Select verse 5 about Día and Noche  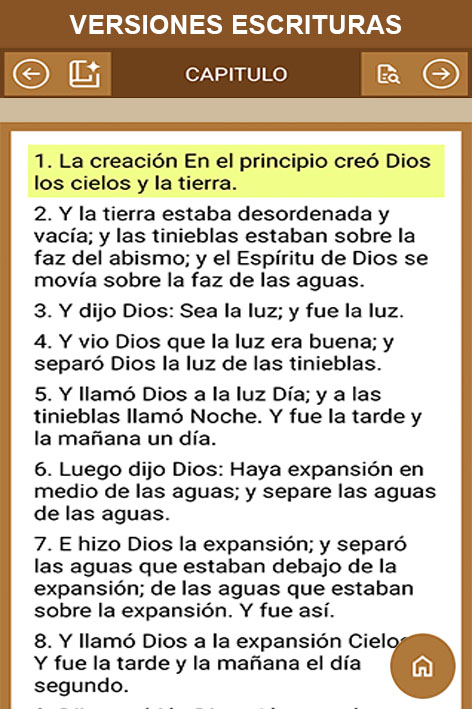(228, 416)
